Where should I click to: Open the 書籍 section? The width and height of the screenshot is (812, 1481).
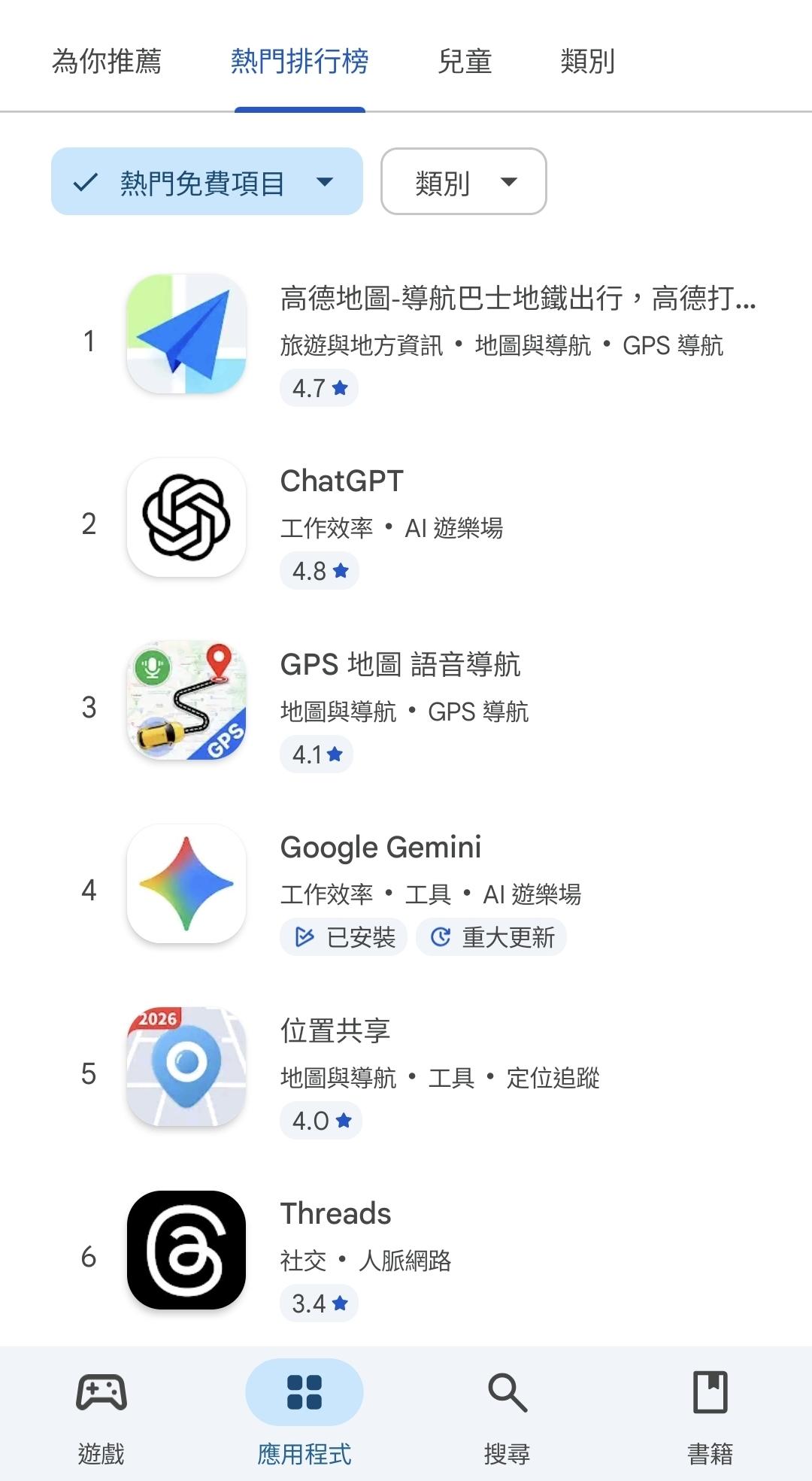710,1414
